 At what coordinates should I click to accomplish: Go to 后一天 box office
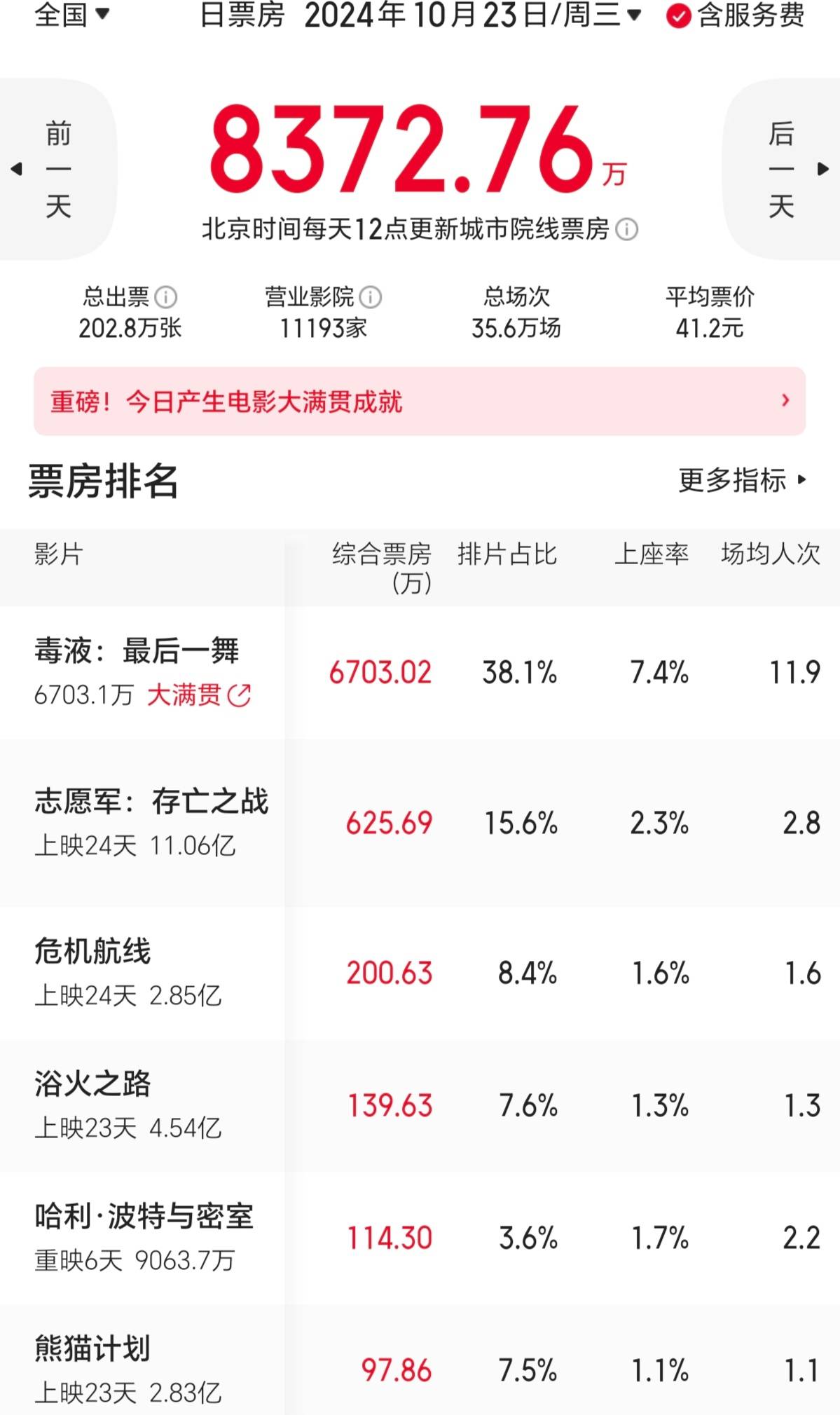click(x=782, y=169)
